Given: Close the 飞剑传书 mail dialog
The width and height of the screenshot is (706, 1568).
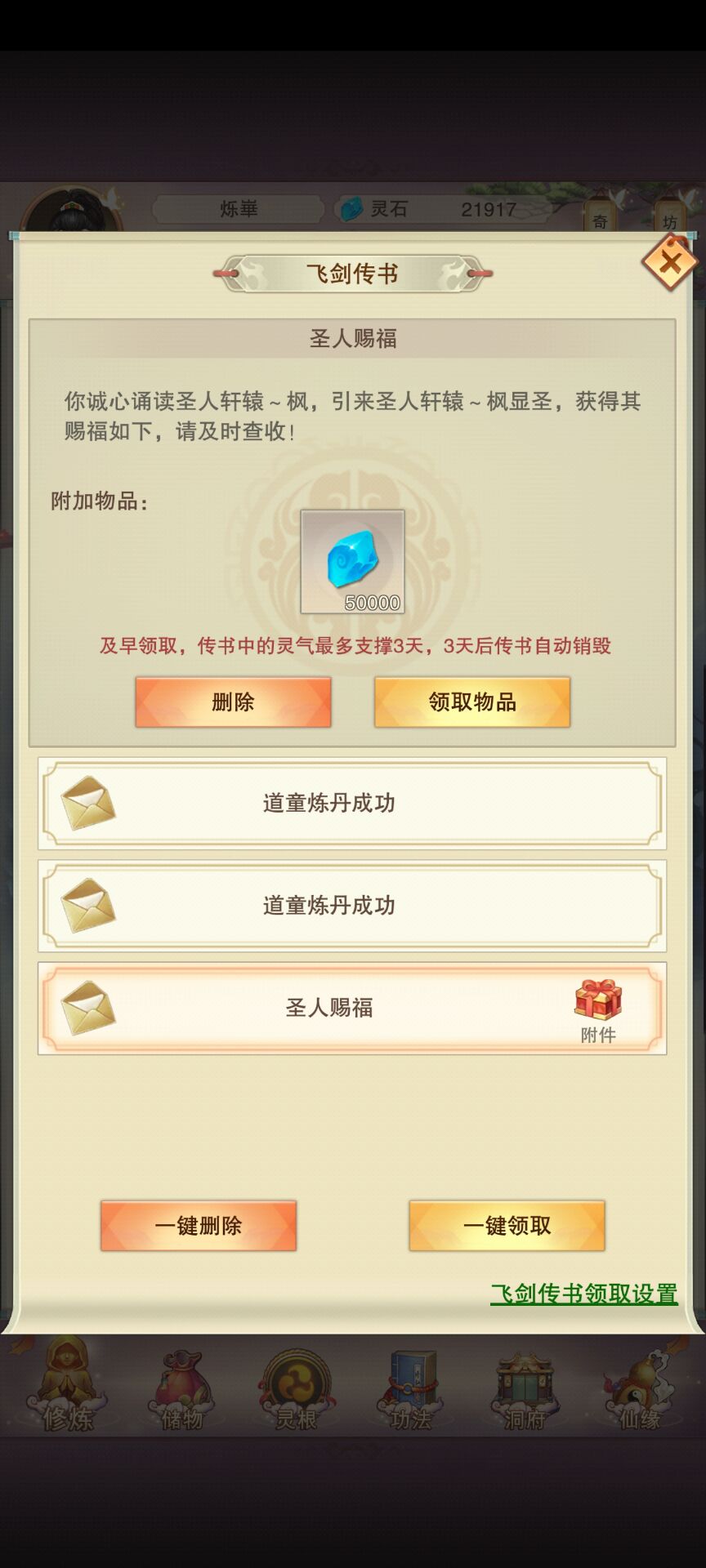Looking at the screenshot, I should click(x=669, y=263).
